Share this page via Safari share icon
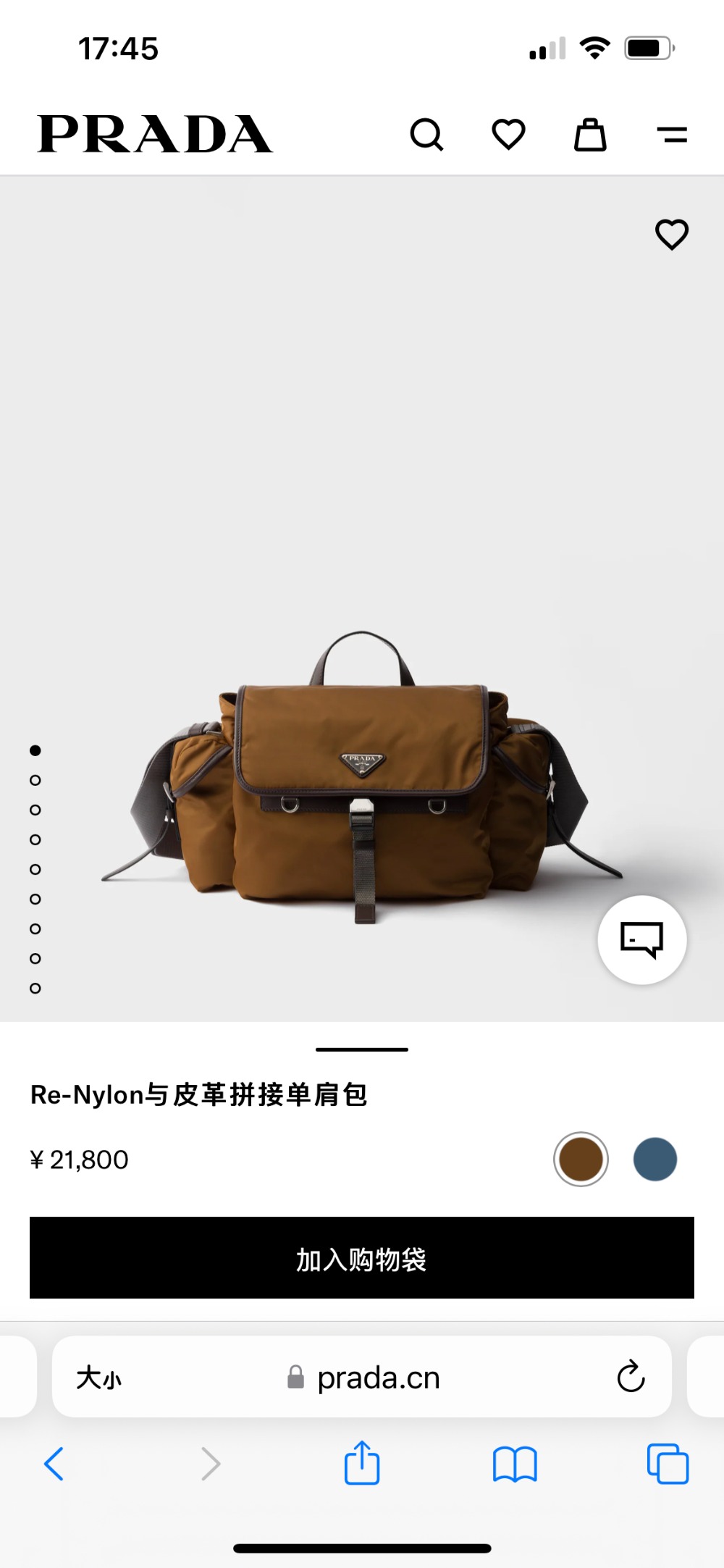724x1568 pixels. [x=362, y=1463]
